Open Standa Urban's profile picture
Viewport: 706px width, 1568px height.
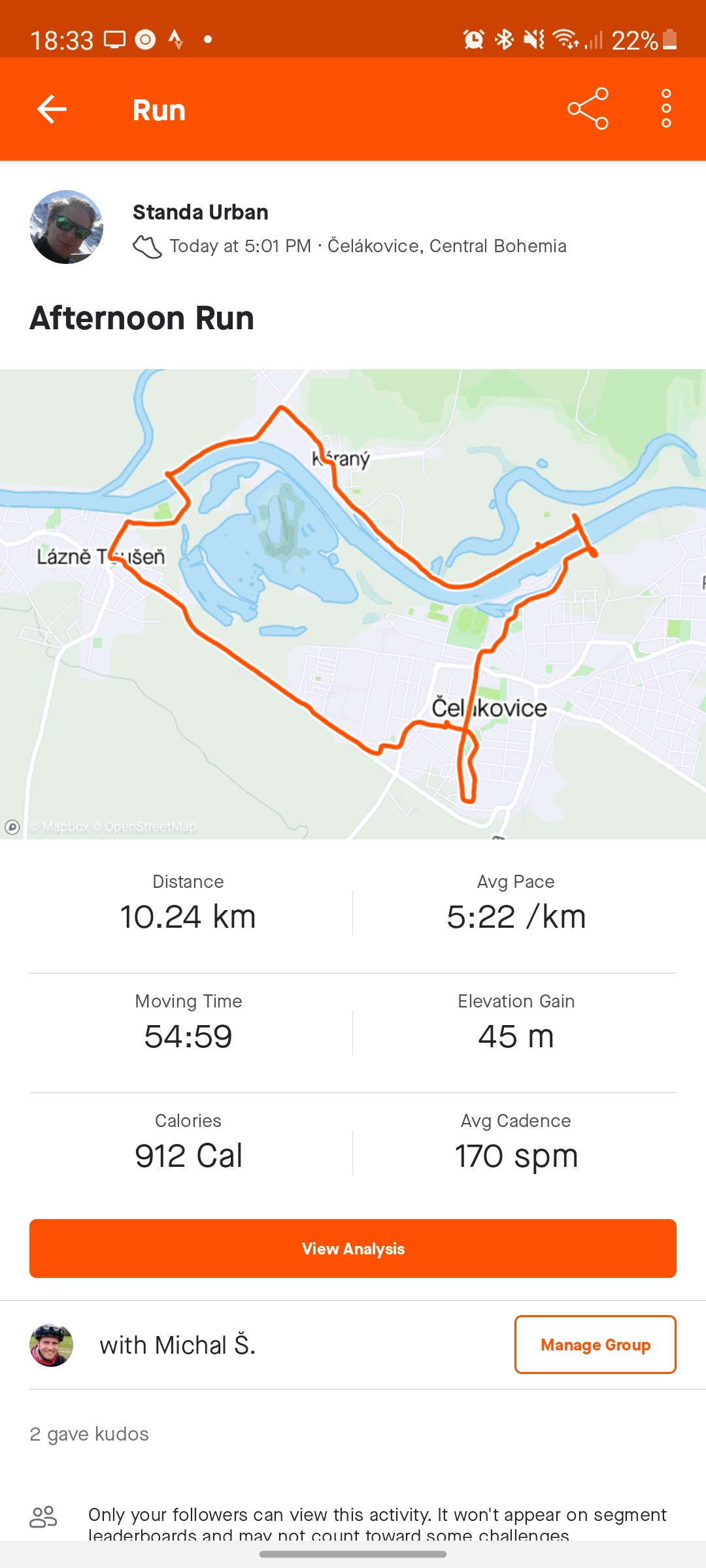[x=66, y=227]
